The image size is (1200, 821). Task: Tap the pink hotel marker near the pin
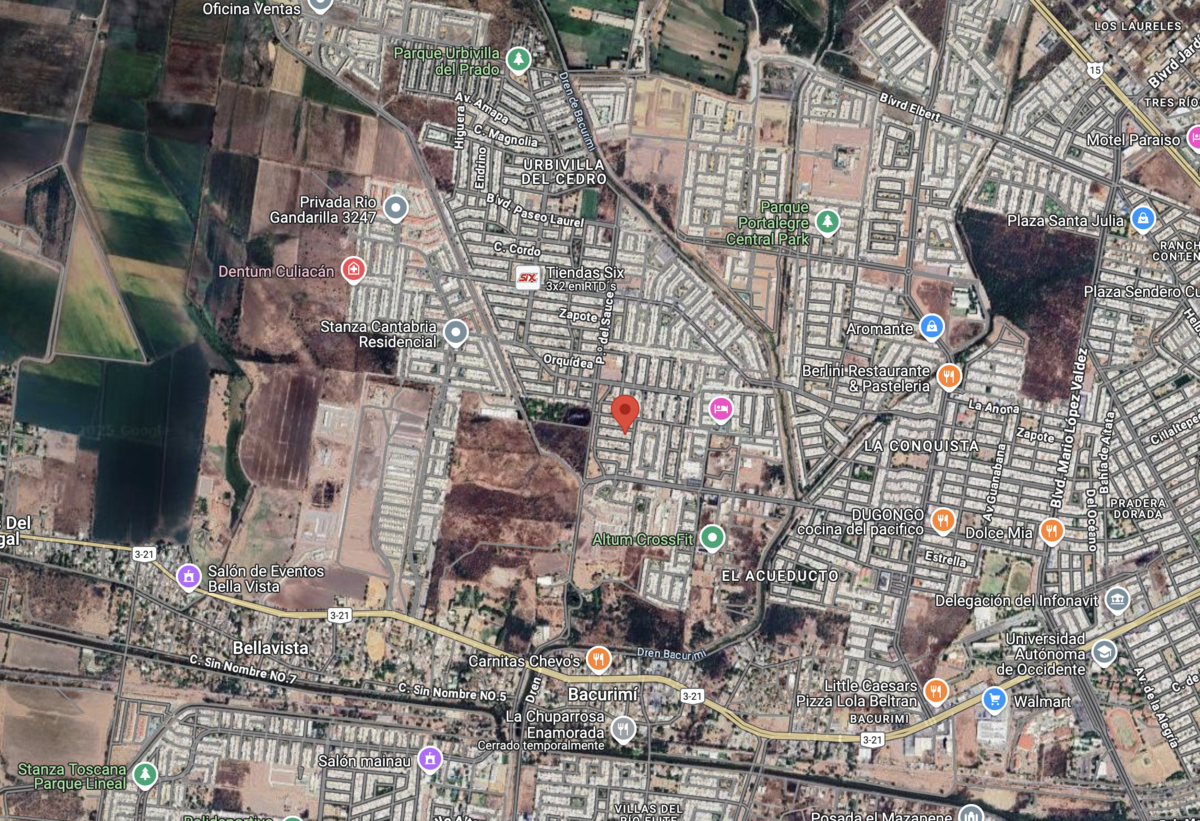pos(721,408)
